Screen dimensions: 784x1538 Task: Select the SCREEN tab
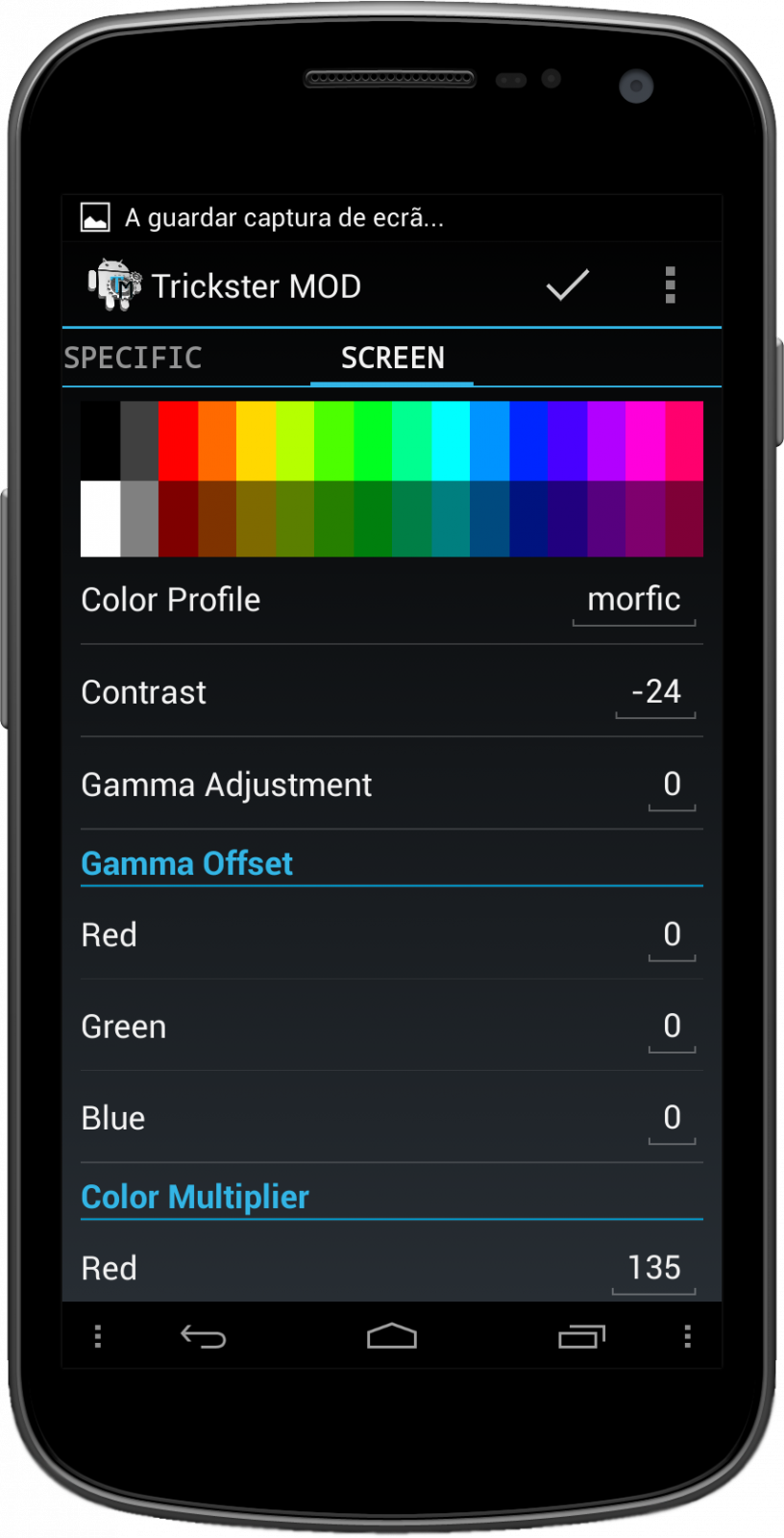(392, 359)
